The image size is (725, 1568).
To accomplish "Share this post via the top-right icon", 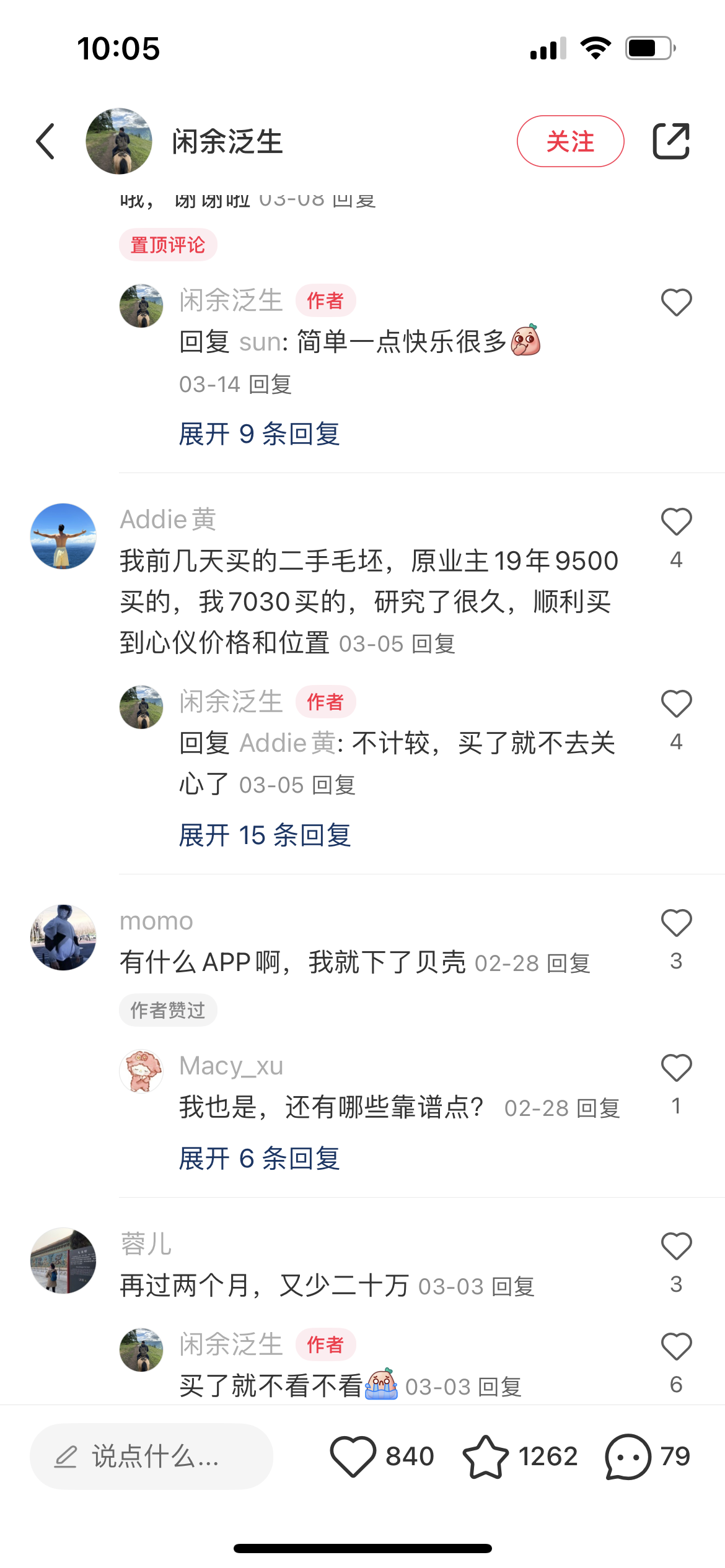I will pyautogui.click(x=671, y=141).
